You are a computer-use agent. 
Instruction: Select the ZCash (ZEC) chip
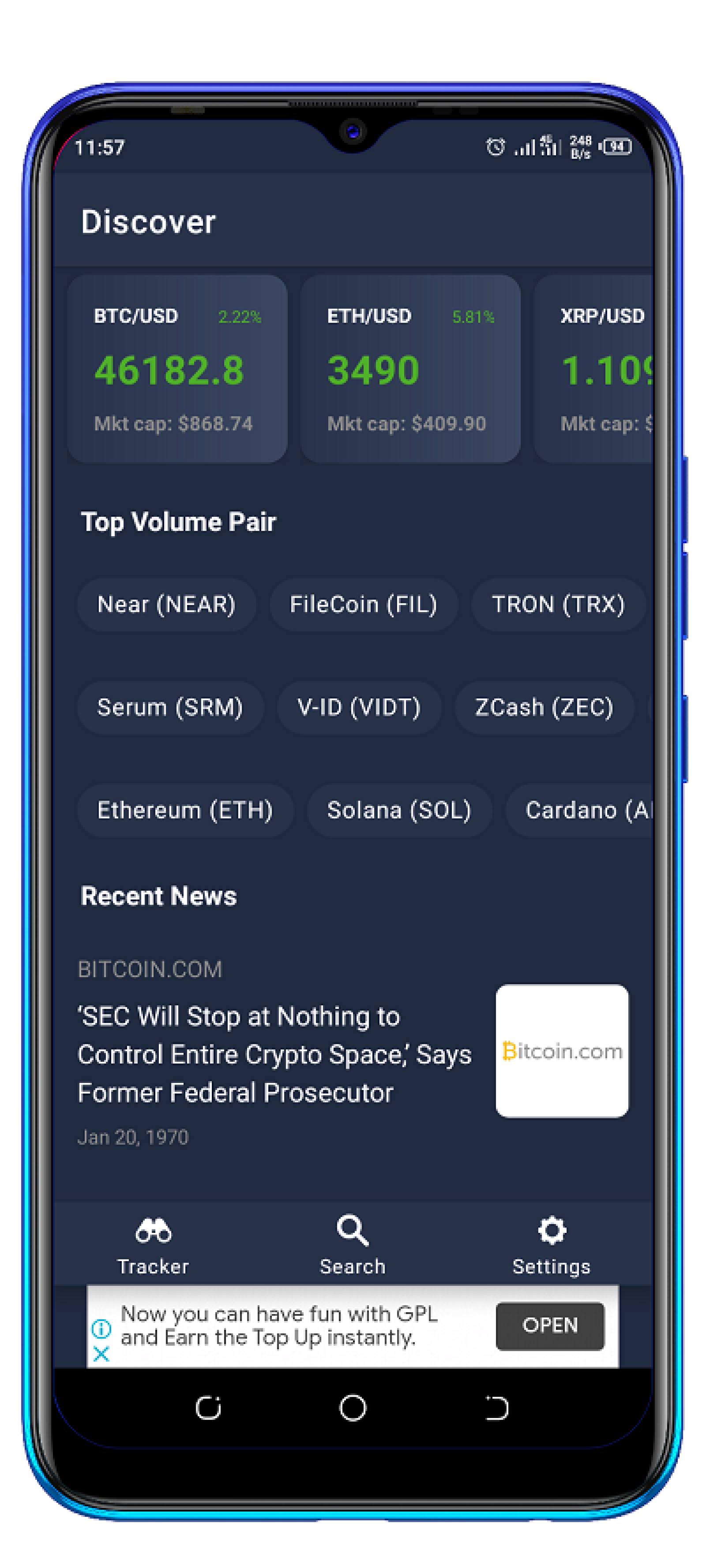pos(544,707)
